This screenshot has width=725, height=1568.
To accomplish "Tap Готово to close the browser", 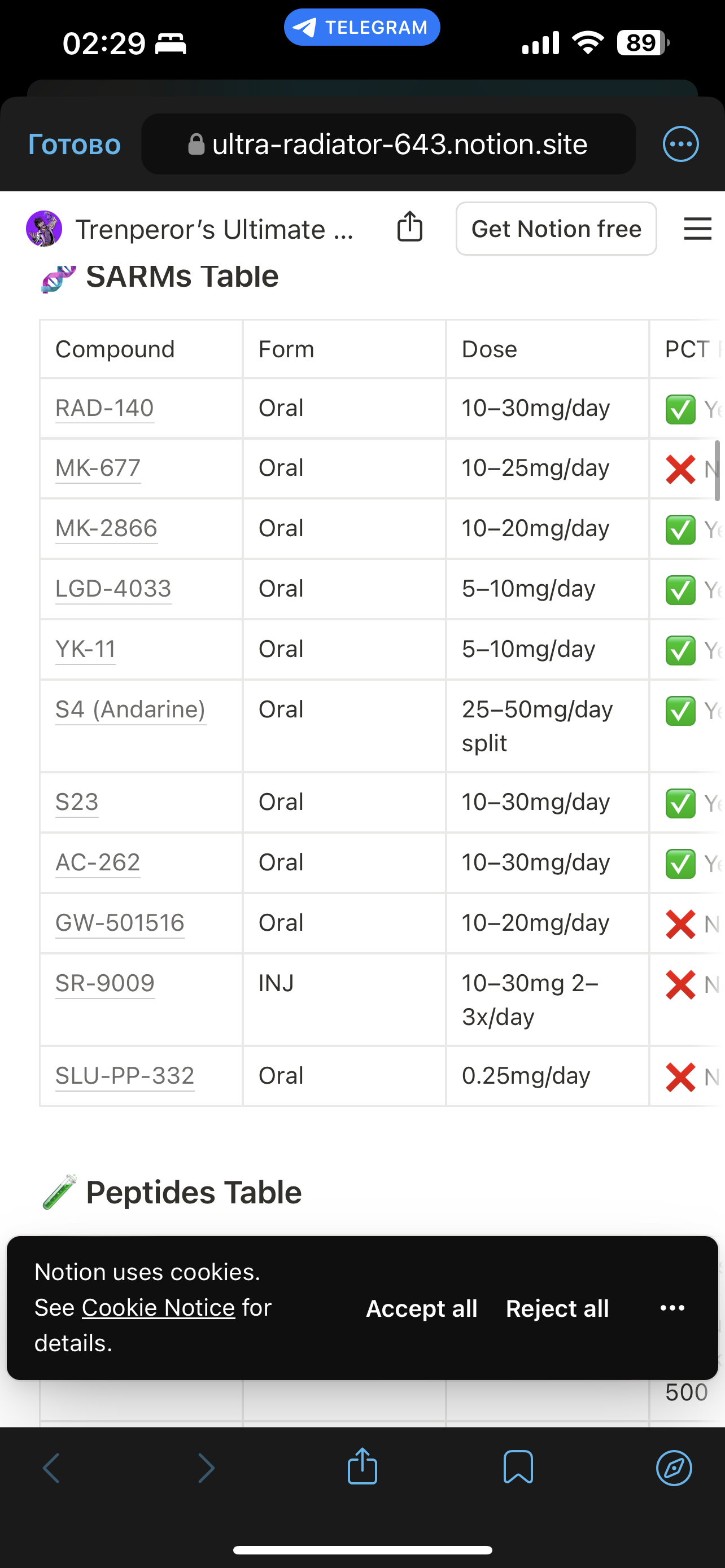I will click(x=75, y=145).
